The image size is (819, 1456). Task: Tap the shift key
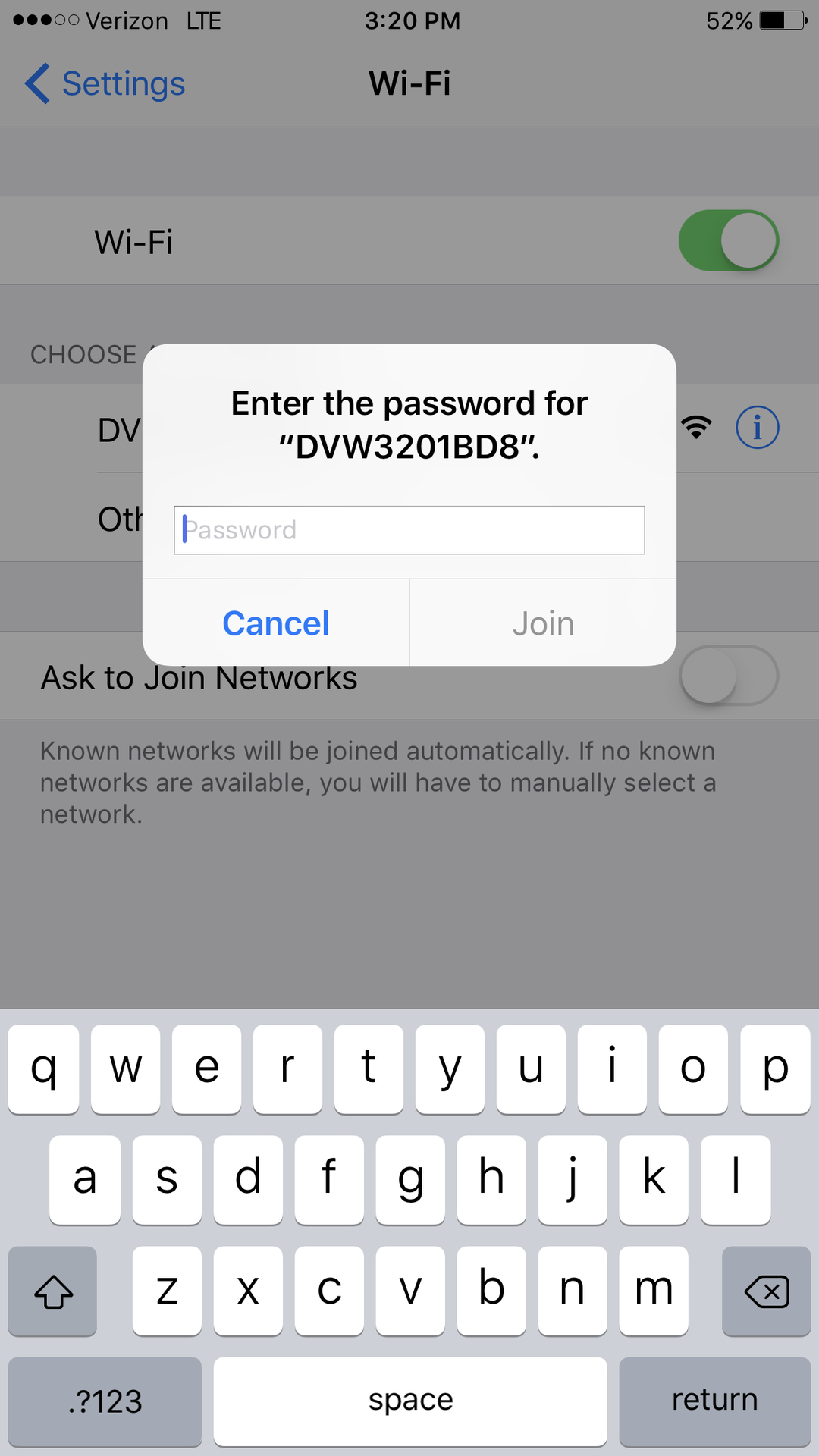click(52, 1291)
